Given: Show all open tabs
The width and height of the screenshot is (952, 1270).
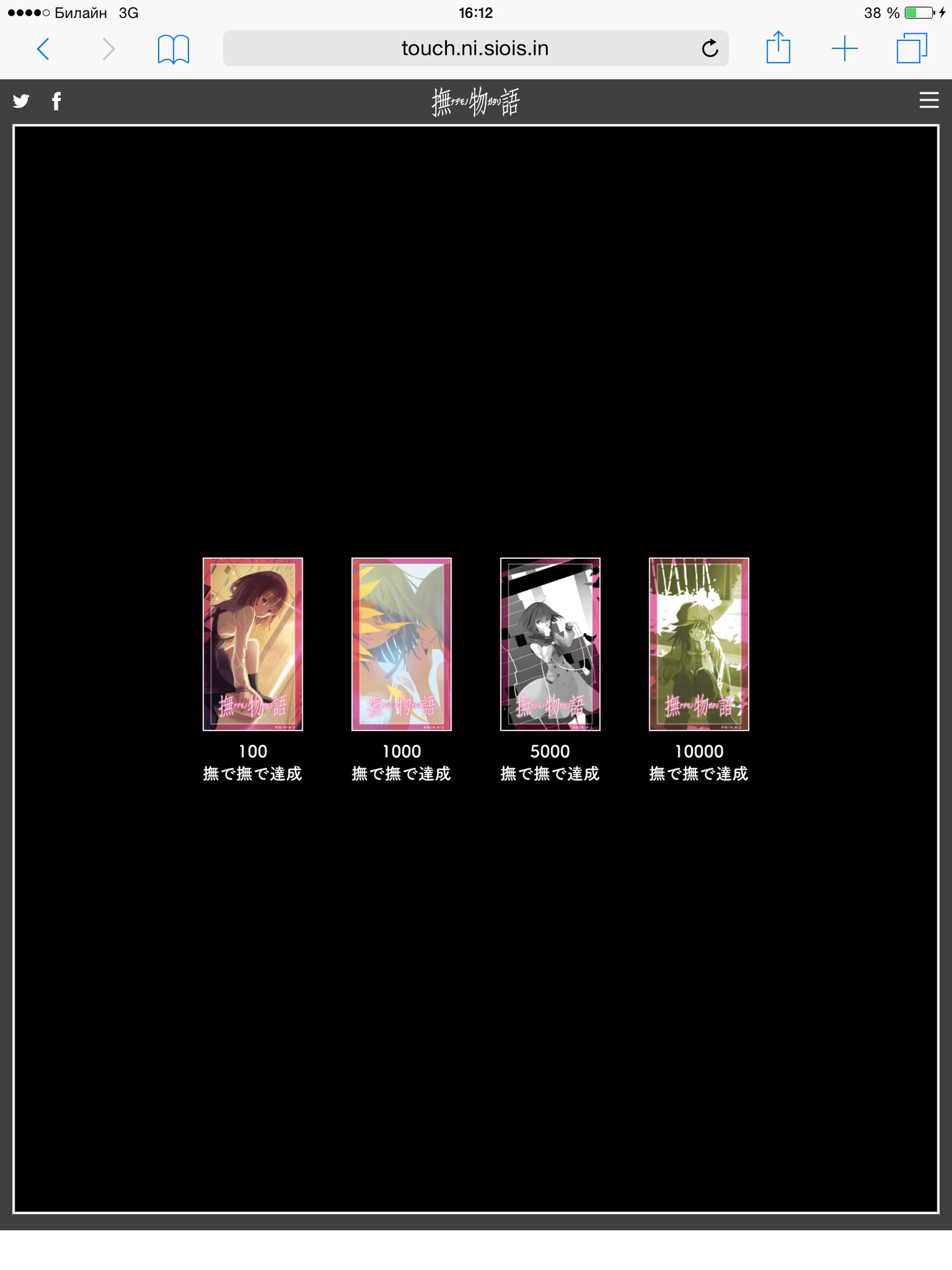Looking at the screenshot, I should [912, 48].
